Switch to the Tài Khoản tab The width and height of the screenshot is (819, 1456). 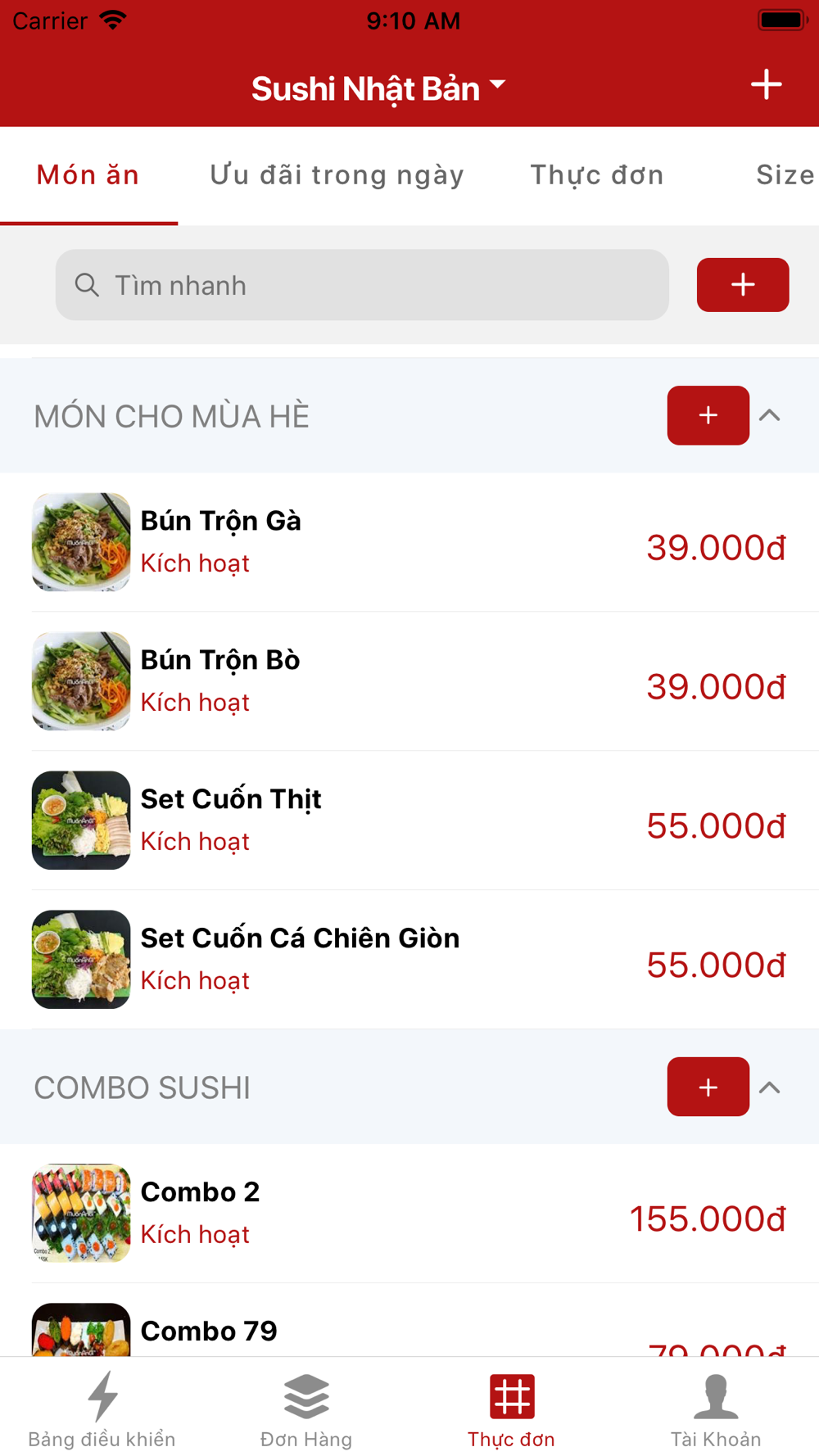[x=716, y=1410]
